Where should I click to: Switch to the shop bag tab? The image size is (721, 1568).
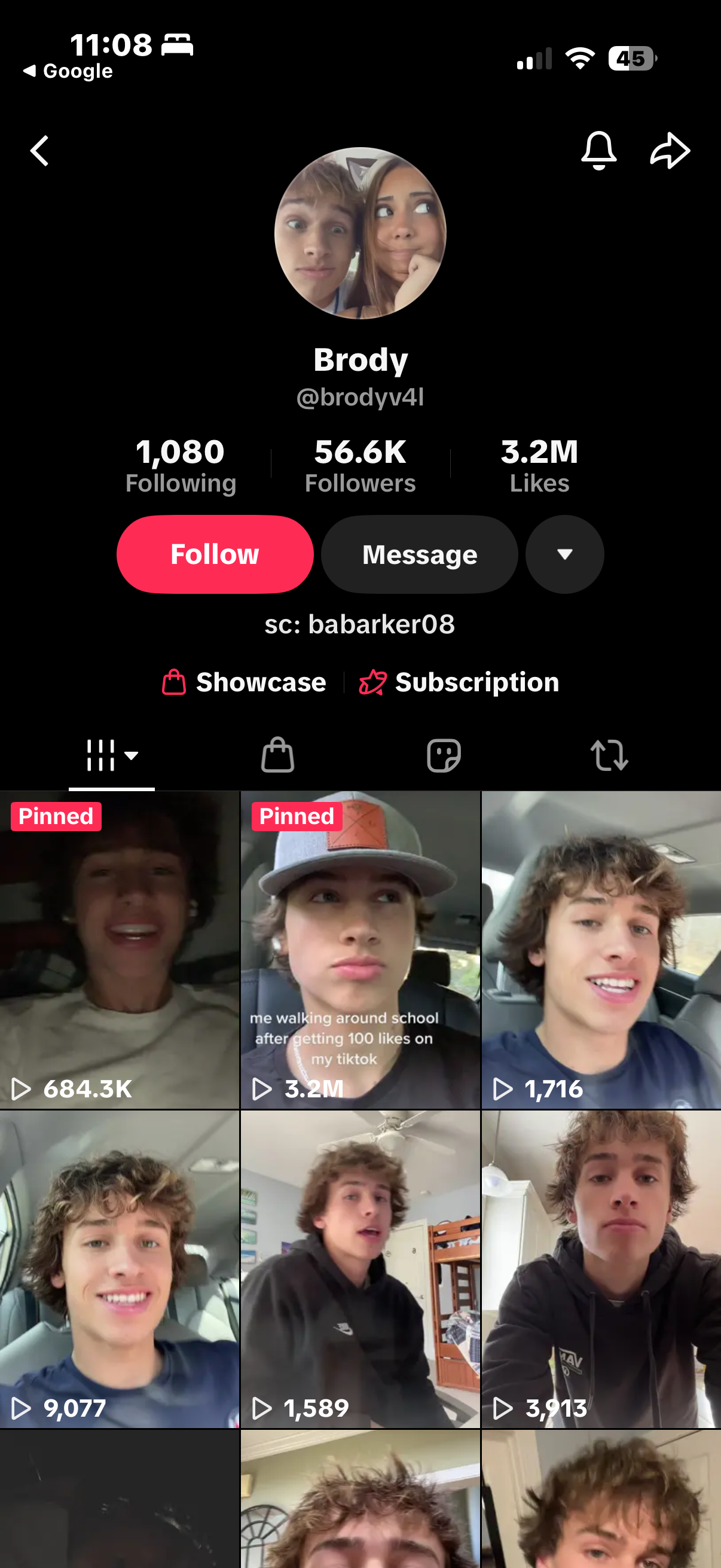tap(277, 755)
